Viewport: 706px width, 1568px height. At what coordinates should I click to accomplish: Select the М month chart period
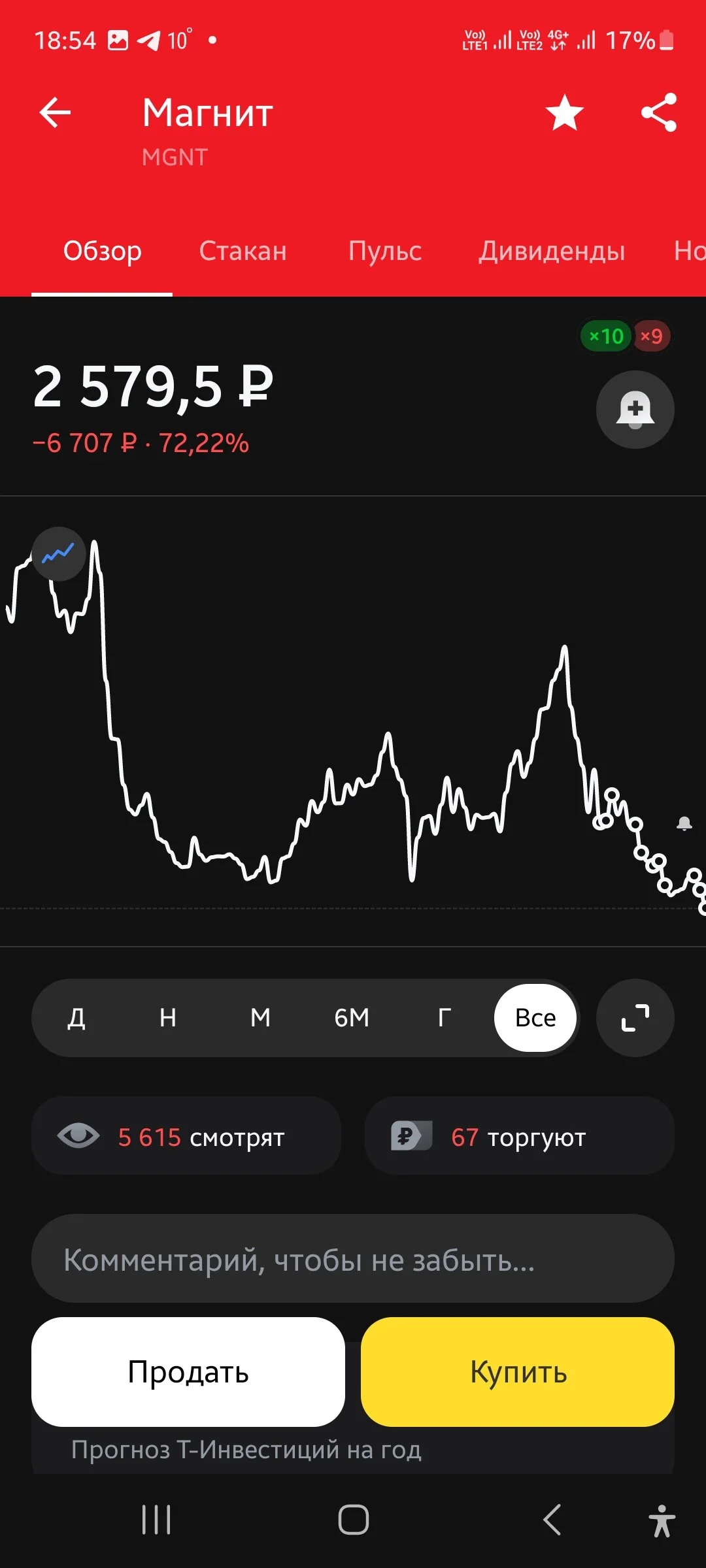pyautogui.click(x=260, y=1017)
